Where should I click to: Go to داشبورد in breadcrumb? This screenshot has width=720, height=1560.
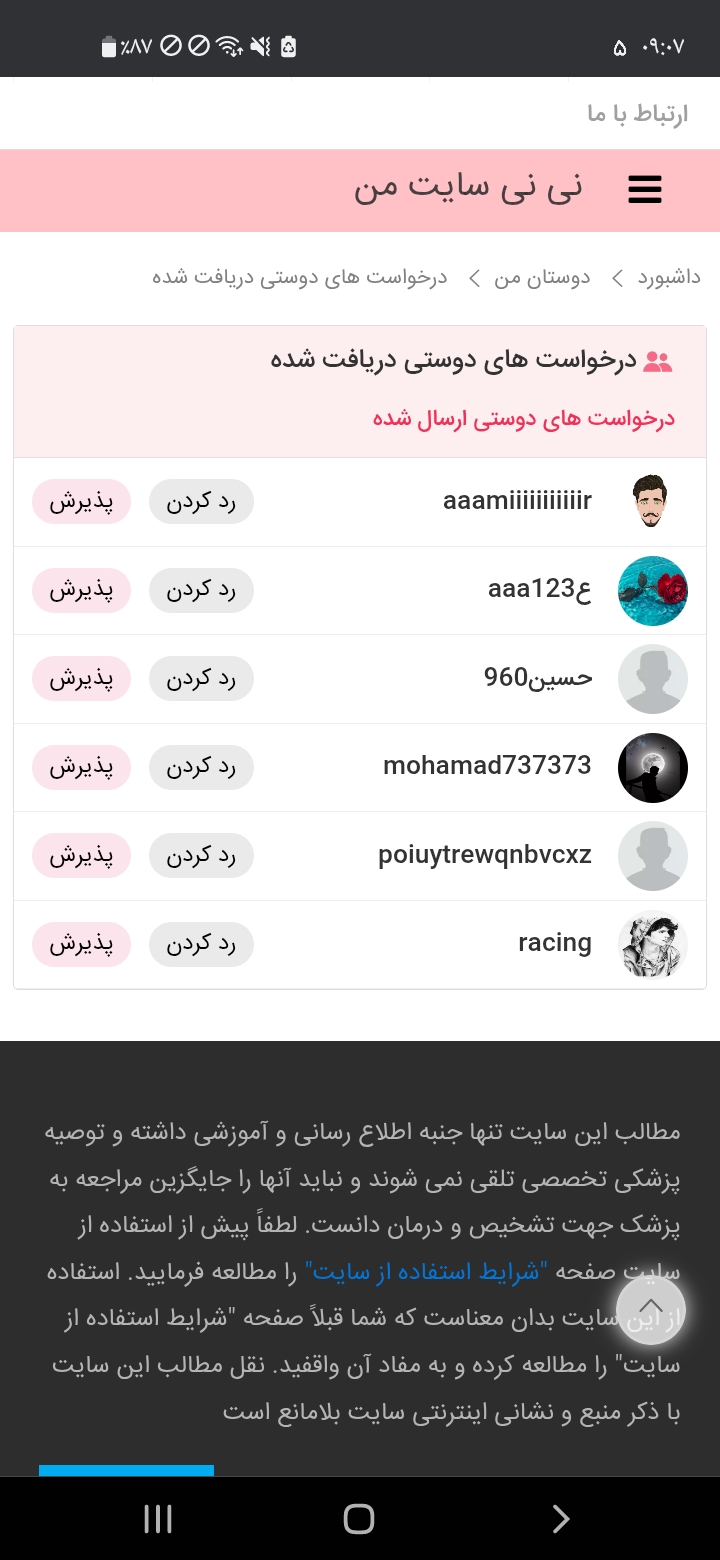(x=669, y=277)
